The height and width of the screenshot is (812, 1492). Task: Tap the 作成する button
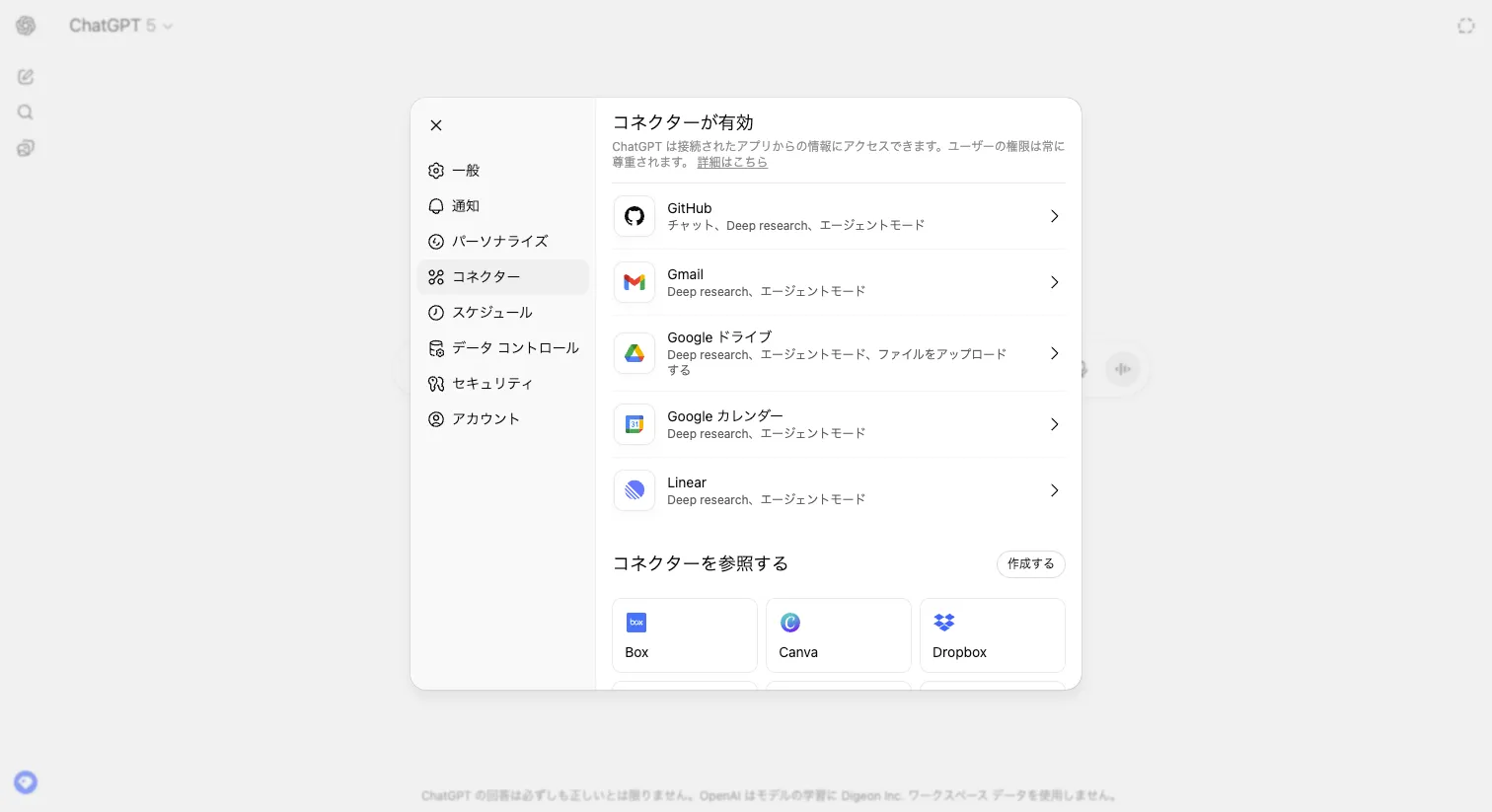tap(1030, 564)
